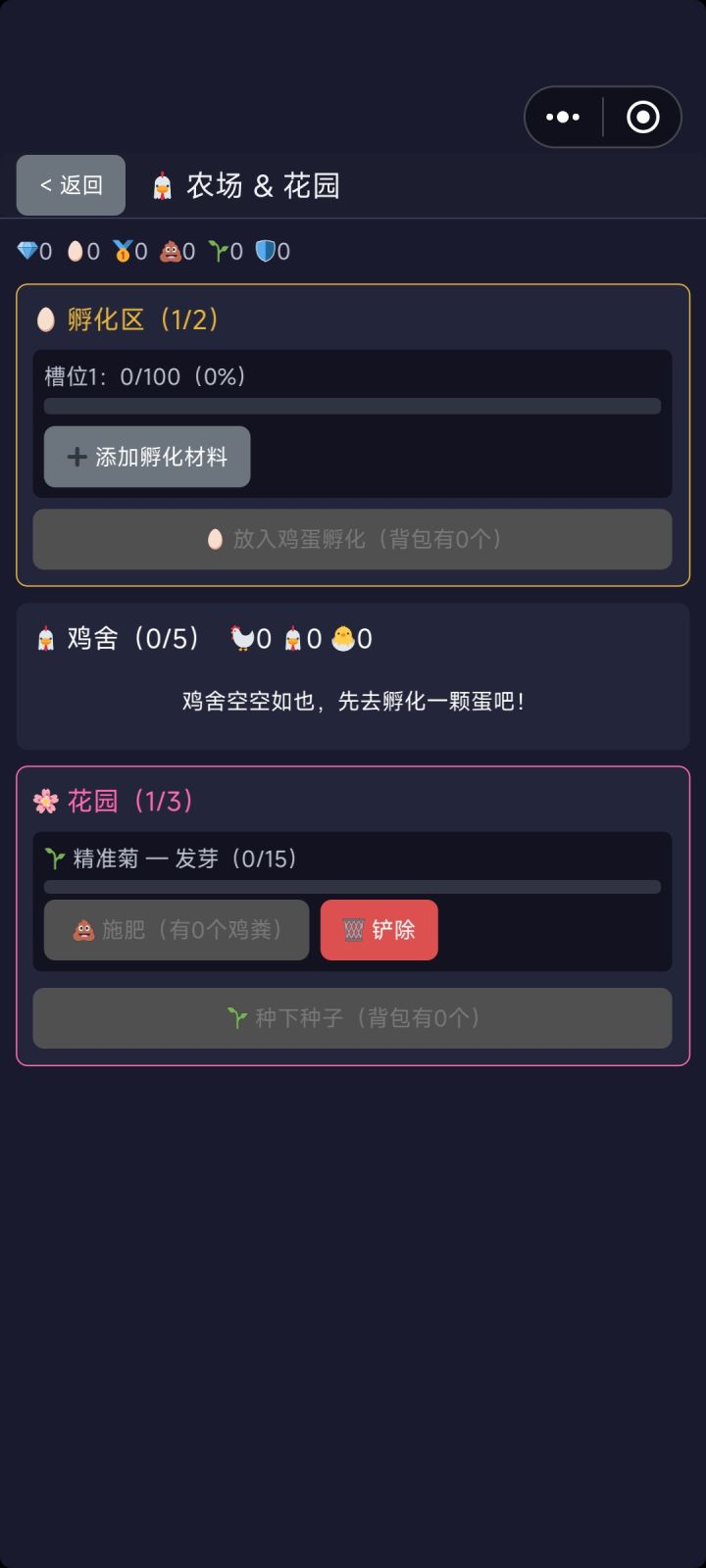Image resolution: width=706 pixels, height=1568 pixels.
Task: Click the red 铲除 button
Action: pyautogui.click(x=378, y=929)
